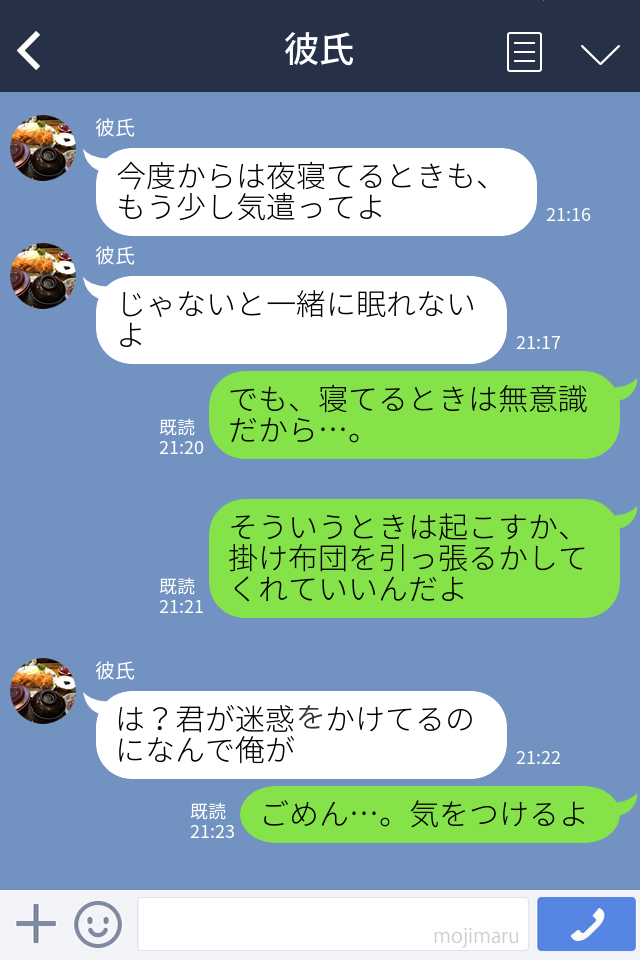Open the notes icon in the header
This screenshot has height=960, width=640.
pos(524,52)
